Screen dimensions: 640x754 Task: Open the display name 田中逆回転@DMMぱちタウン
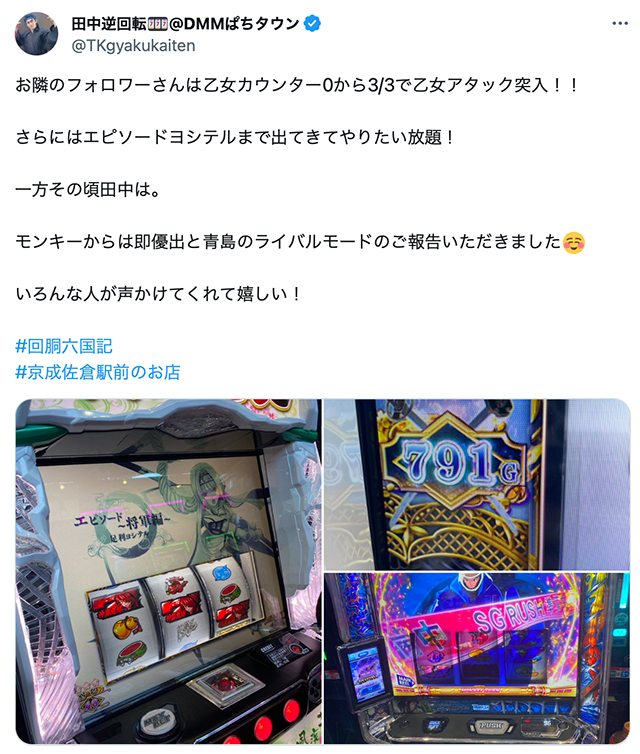click(x=185, y=23)
